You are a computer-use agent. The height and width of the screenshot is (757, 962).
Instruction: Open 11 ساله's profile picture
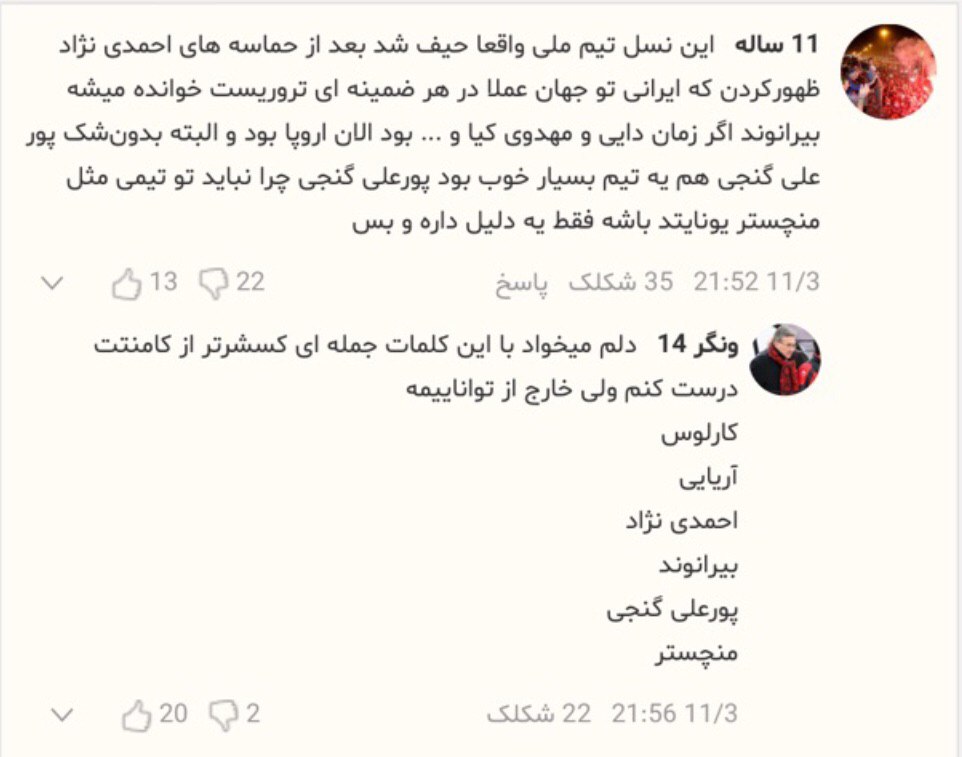point(888,72)
